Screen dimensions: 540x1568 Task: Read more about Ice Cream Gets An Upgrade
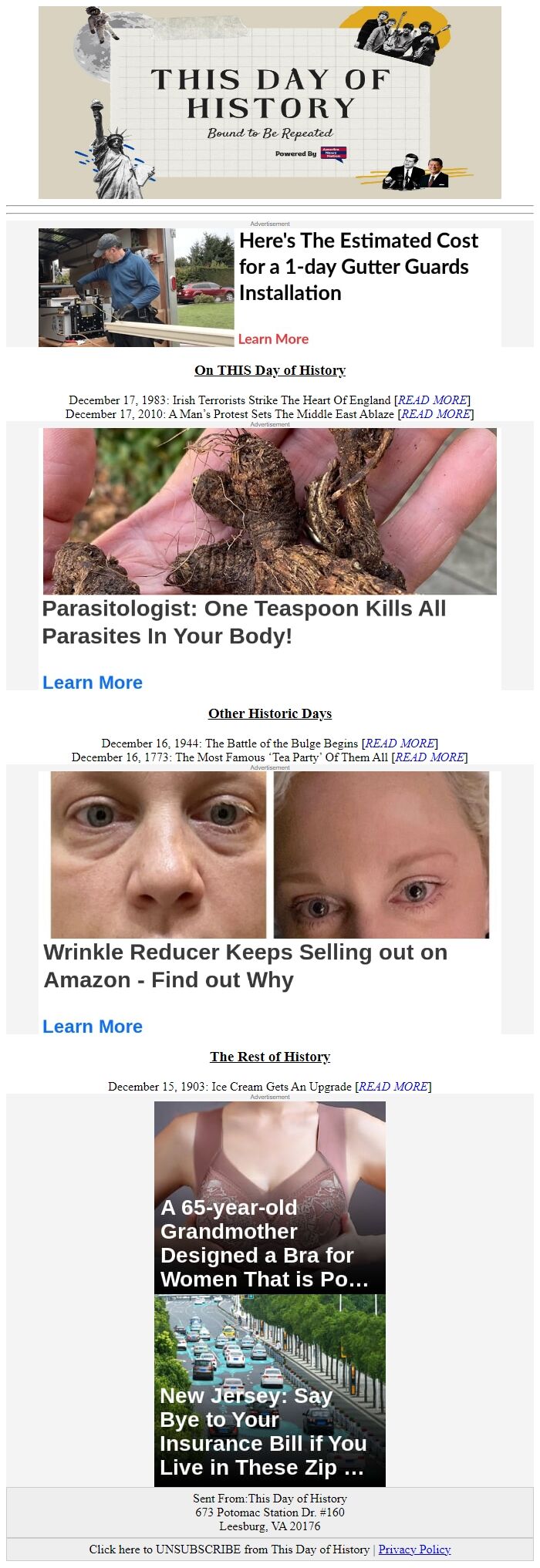pyautogui.click(x=393, y=1086)
